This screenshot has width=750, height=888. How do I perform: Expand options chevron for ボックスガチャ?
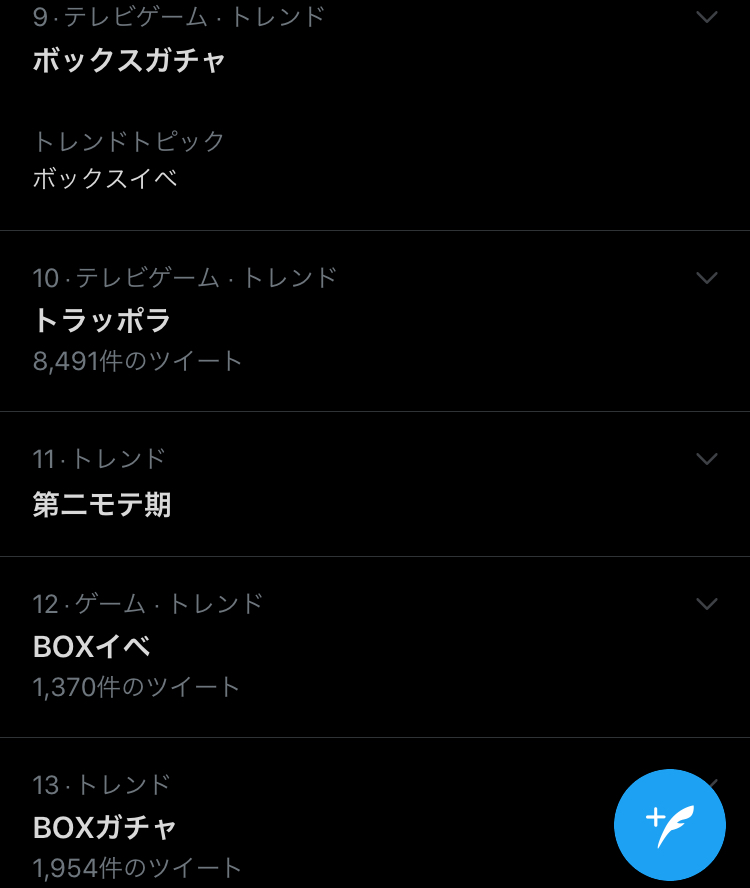pos(707,17)
